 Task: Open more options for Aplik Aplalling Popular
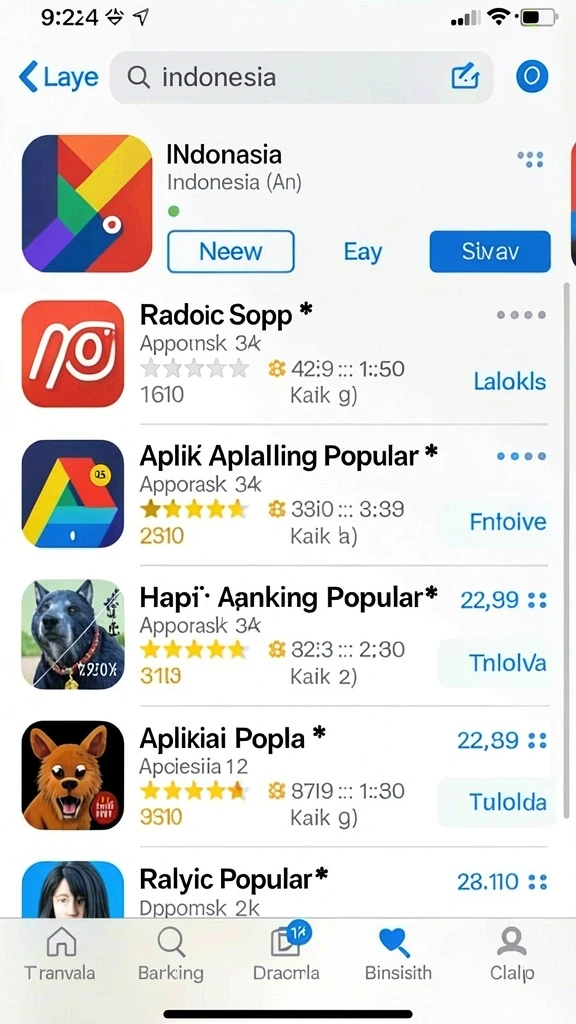(521, 456)
